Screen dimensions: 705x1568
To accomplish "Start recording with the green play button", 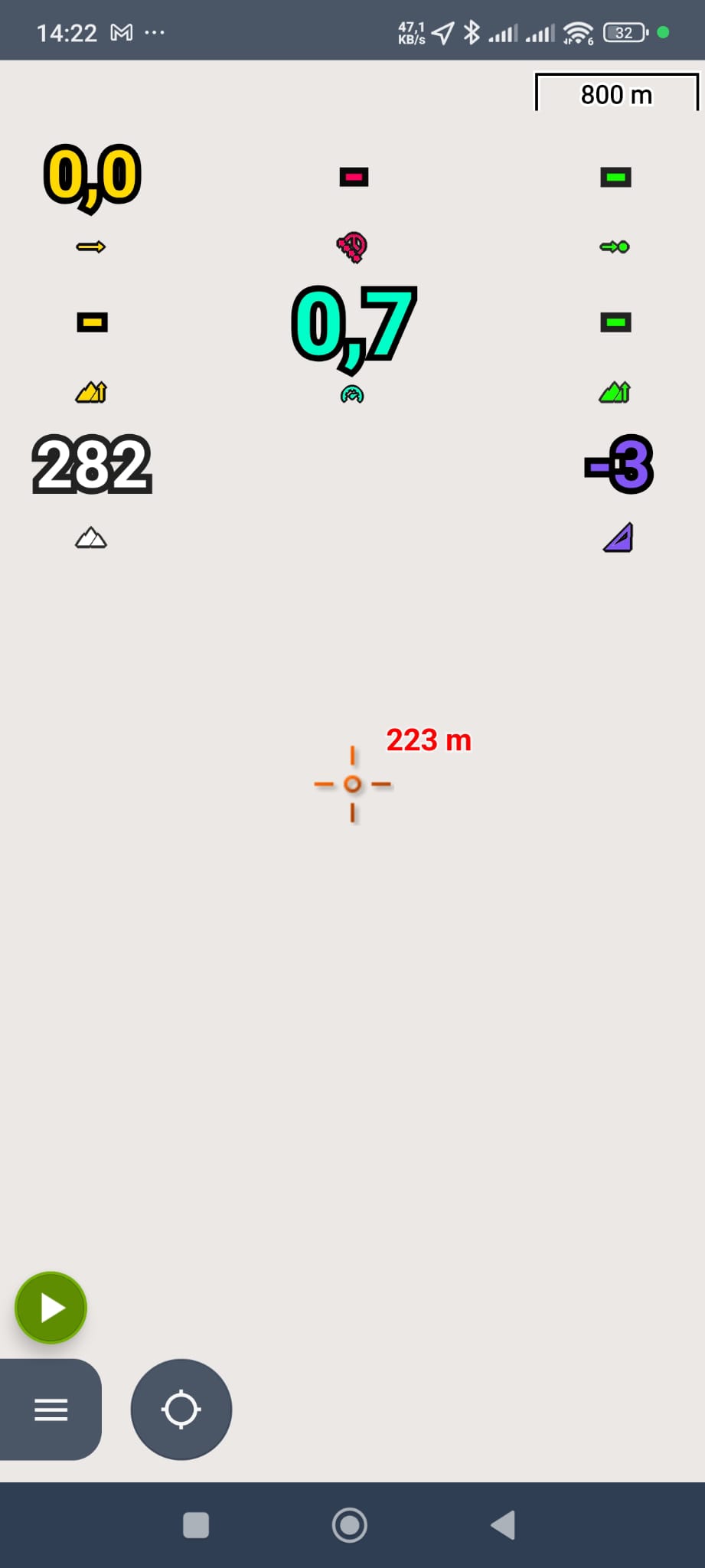I will (51, 1308).
